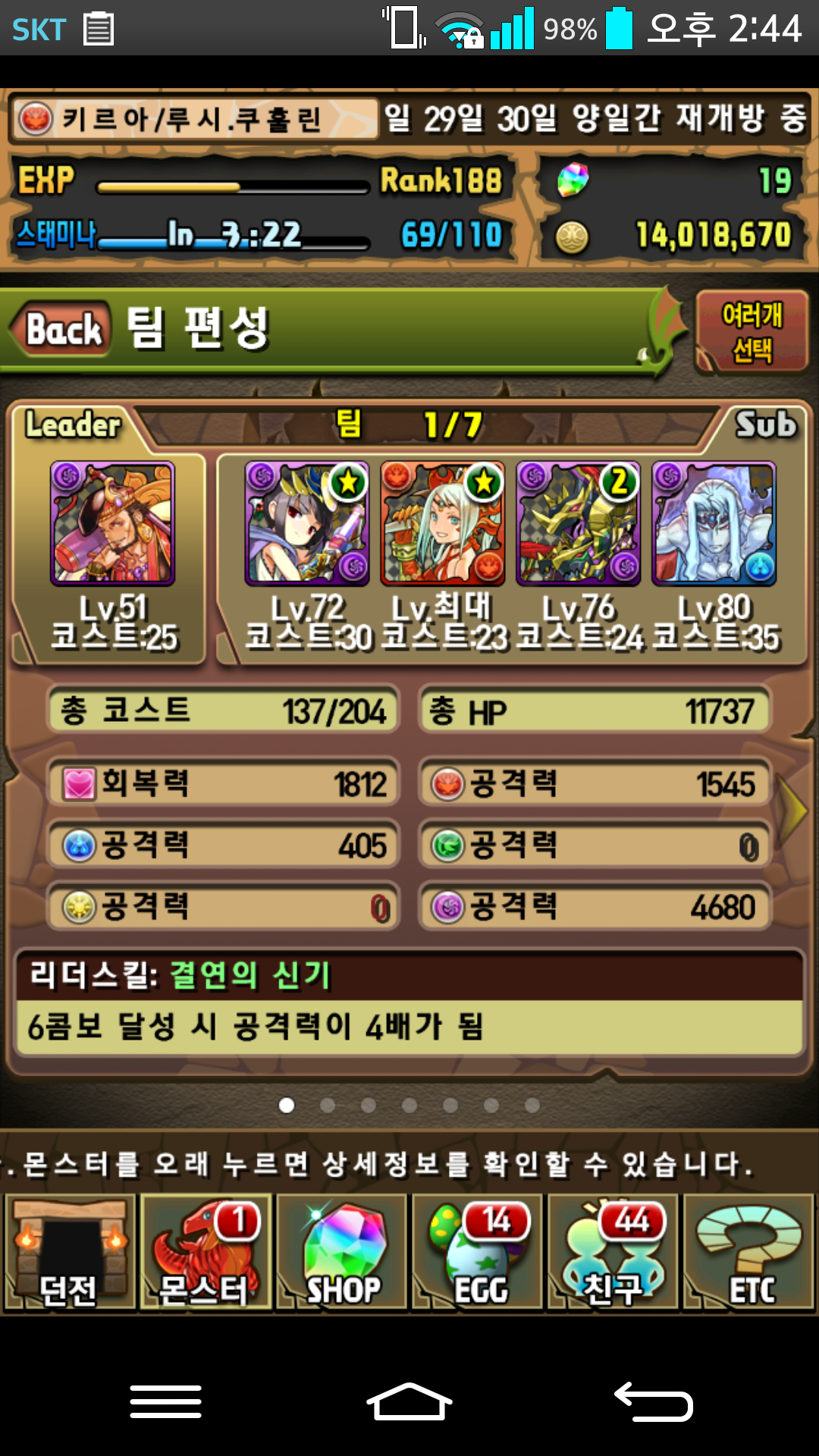Open the EGG tab
Screen dimensions: 819x1456
click(478, 1253)
